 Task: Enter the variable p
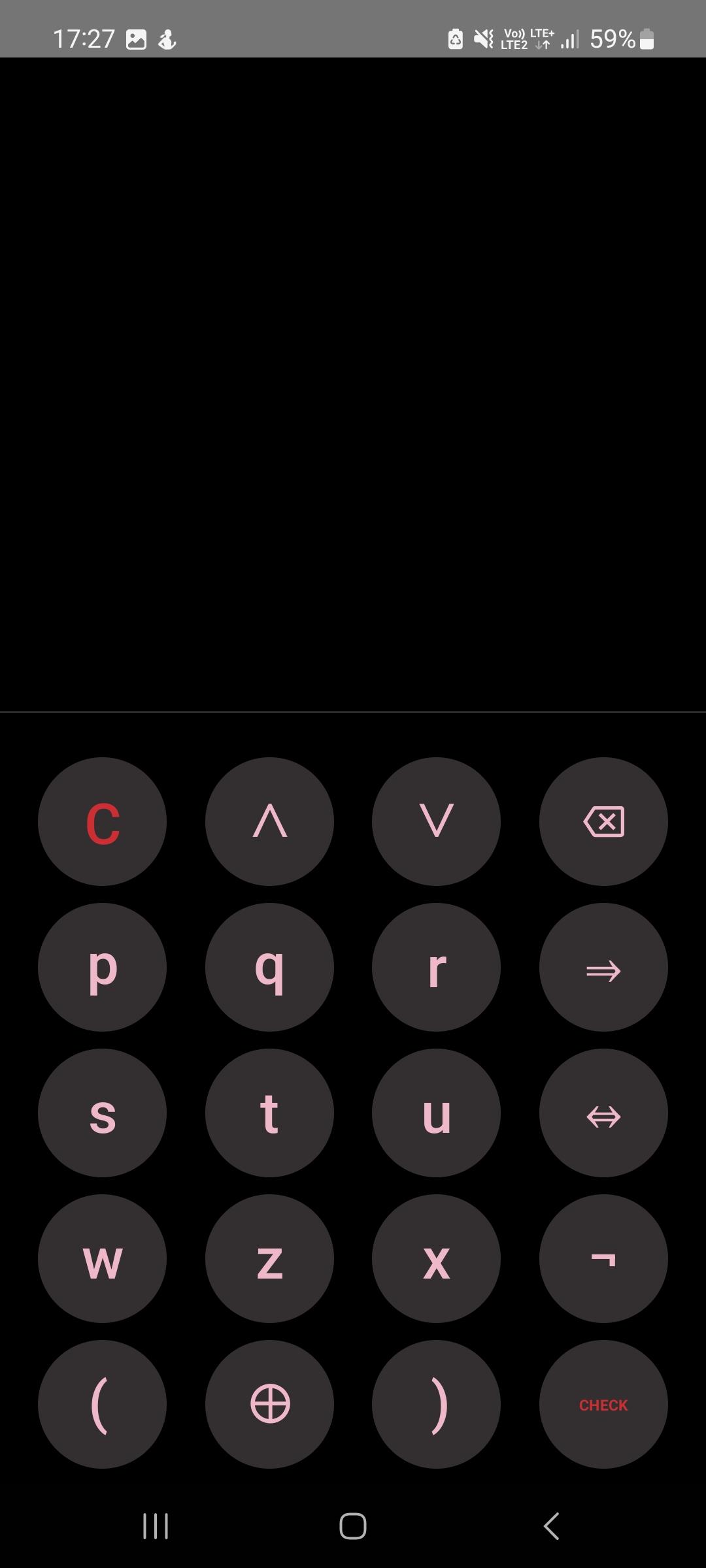coord(102,967)
